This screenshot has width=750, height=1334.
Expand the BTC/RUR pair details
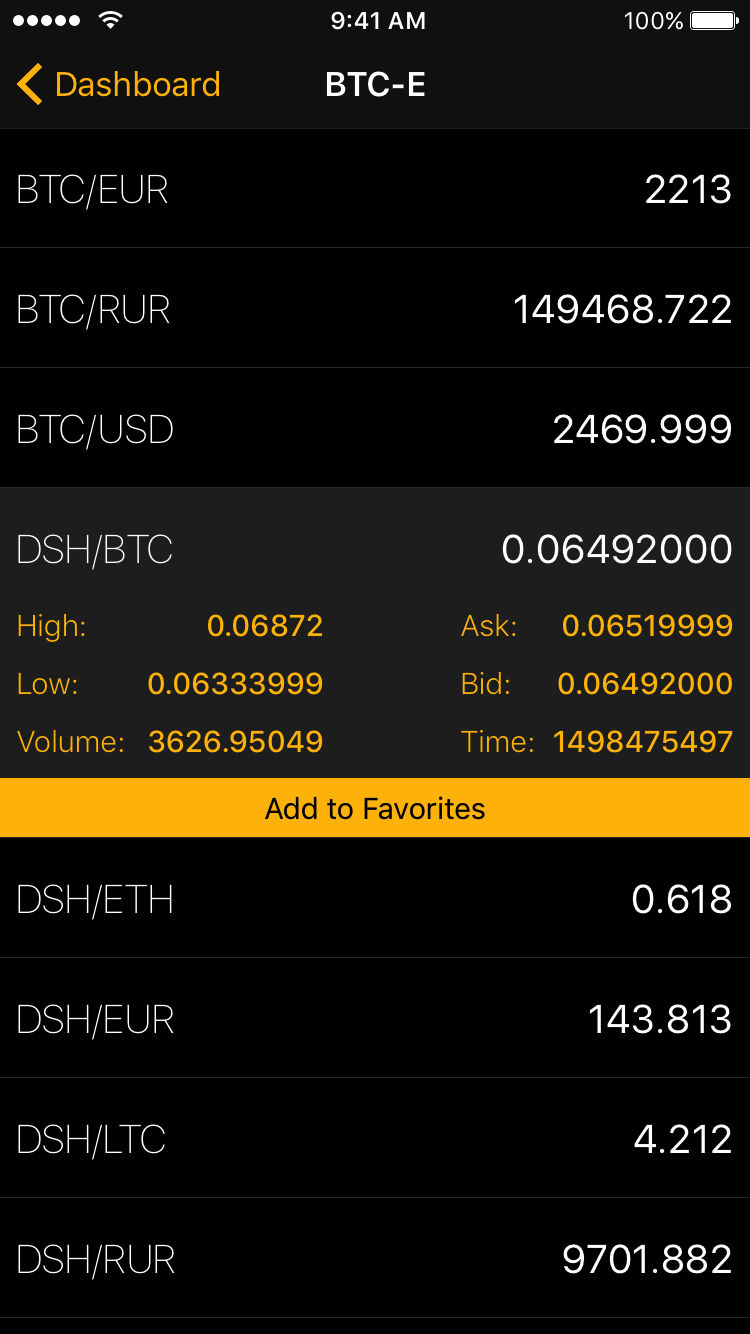coord(375,309)
